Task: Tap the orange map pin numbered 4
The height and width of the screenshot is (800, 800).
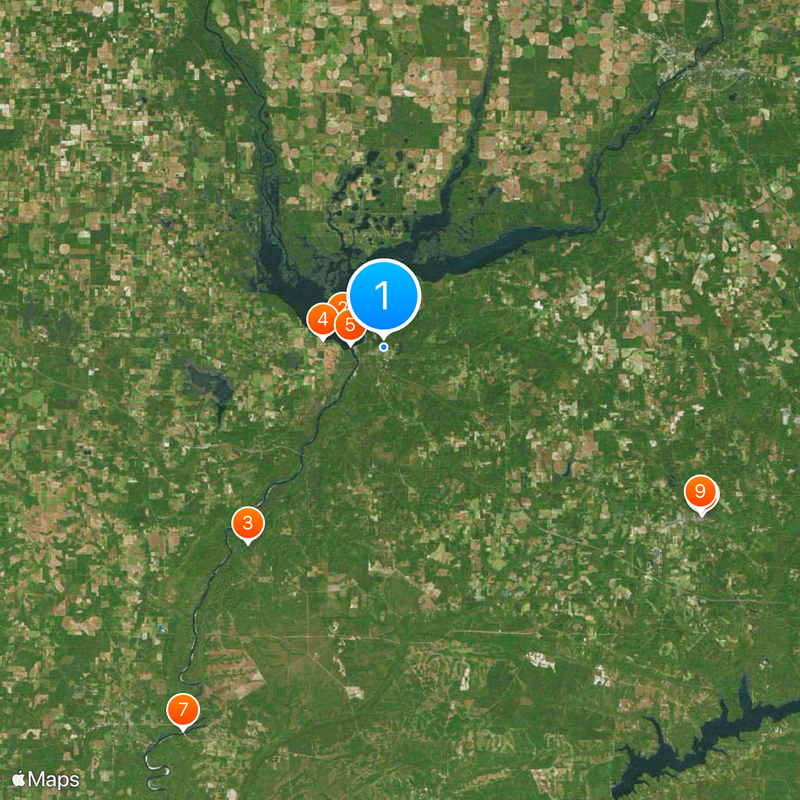Action: click(x=322, y=321)
